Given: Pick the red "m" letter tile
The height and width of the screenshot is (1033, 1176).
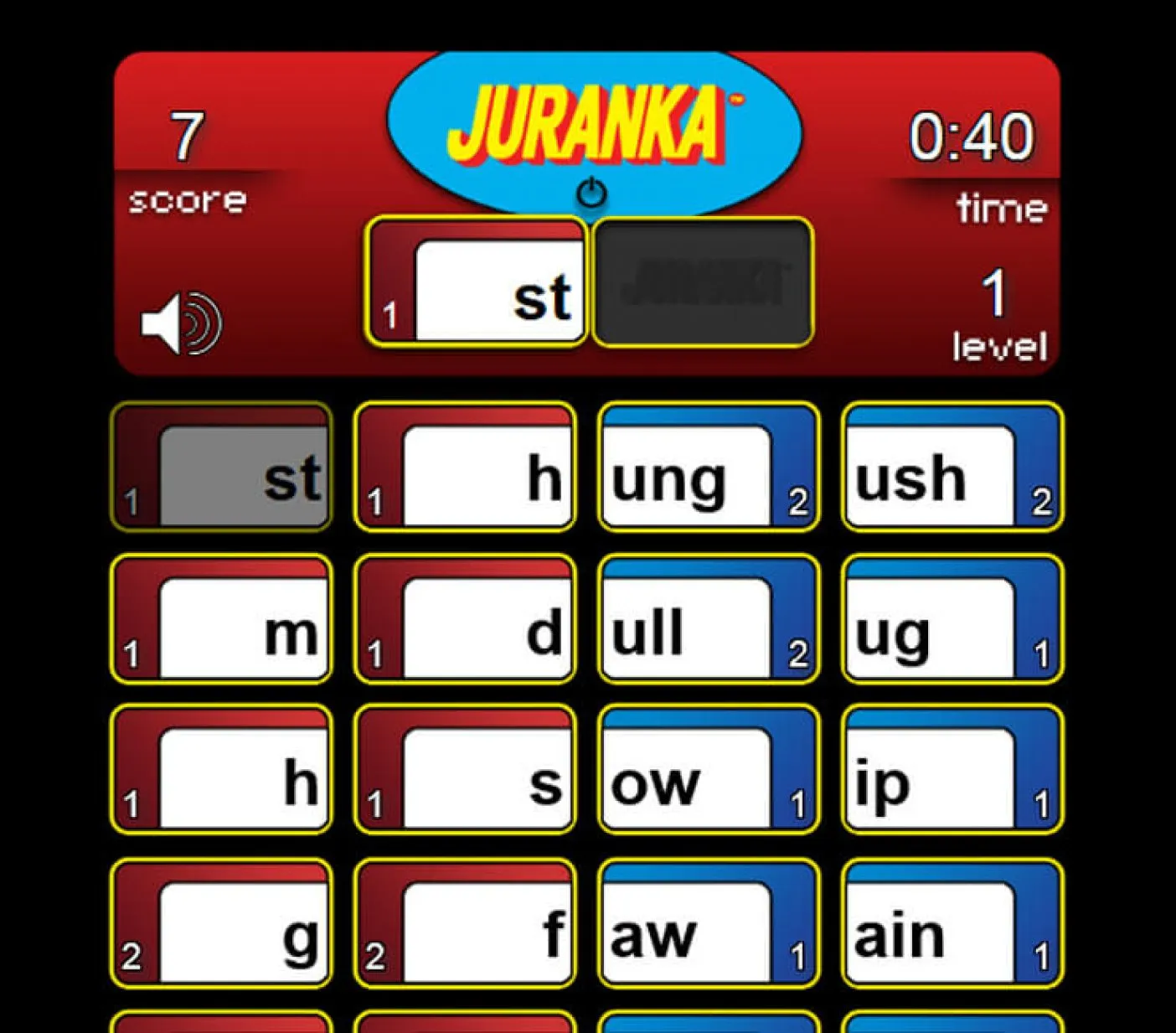Looking at the screenshot, I should tap(221, 619).
